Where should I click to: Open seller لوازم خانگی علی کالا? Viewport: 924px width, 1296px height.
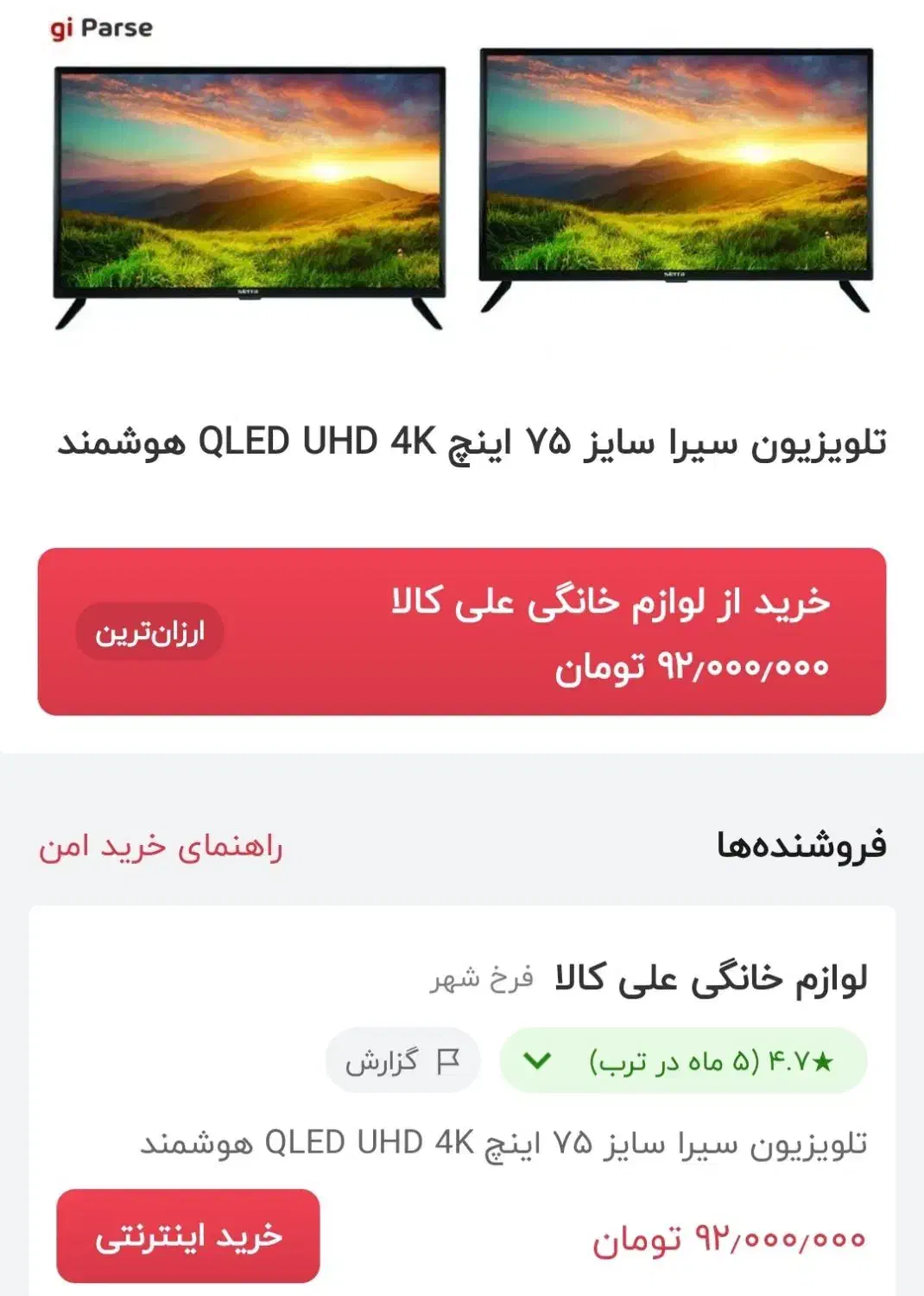[x=710, y=978]
